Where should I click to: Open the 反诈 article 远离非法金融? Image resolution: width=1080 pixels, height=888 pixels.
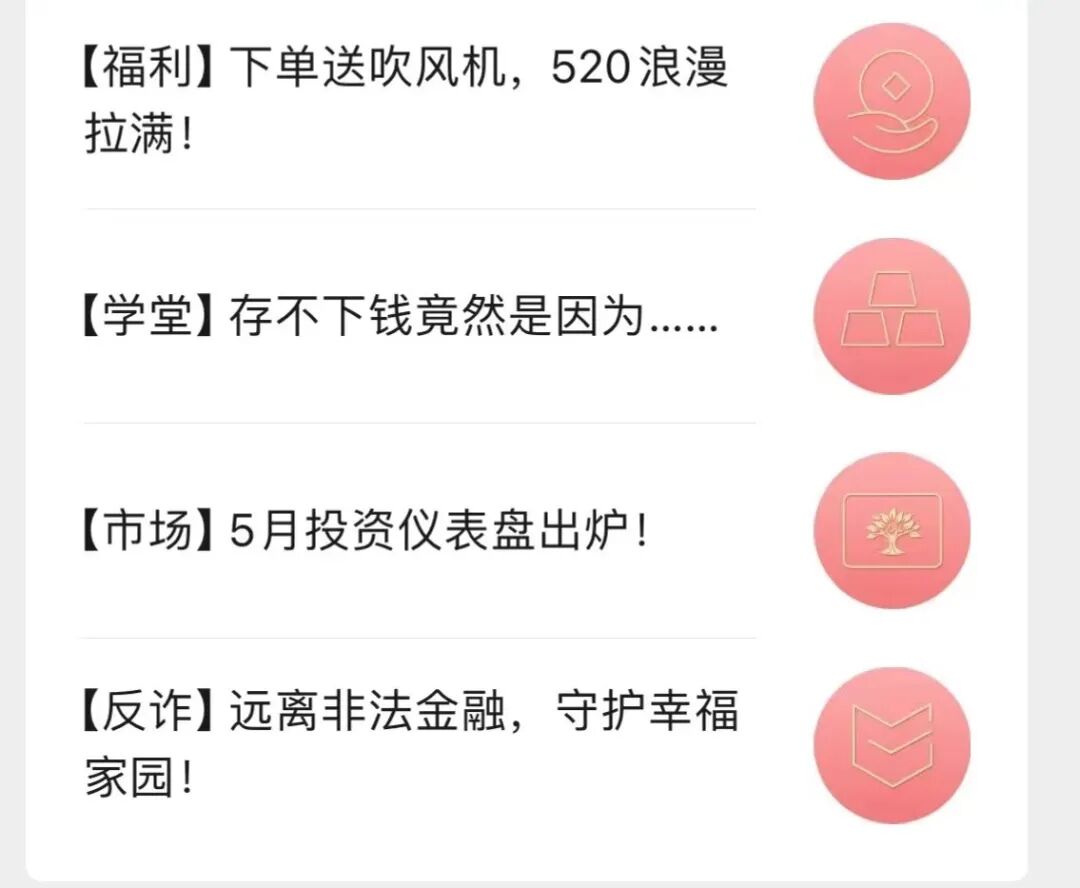tap(410, 745)
